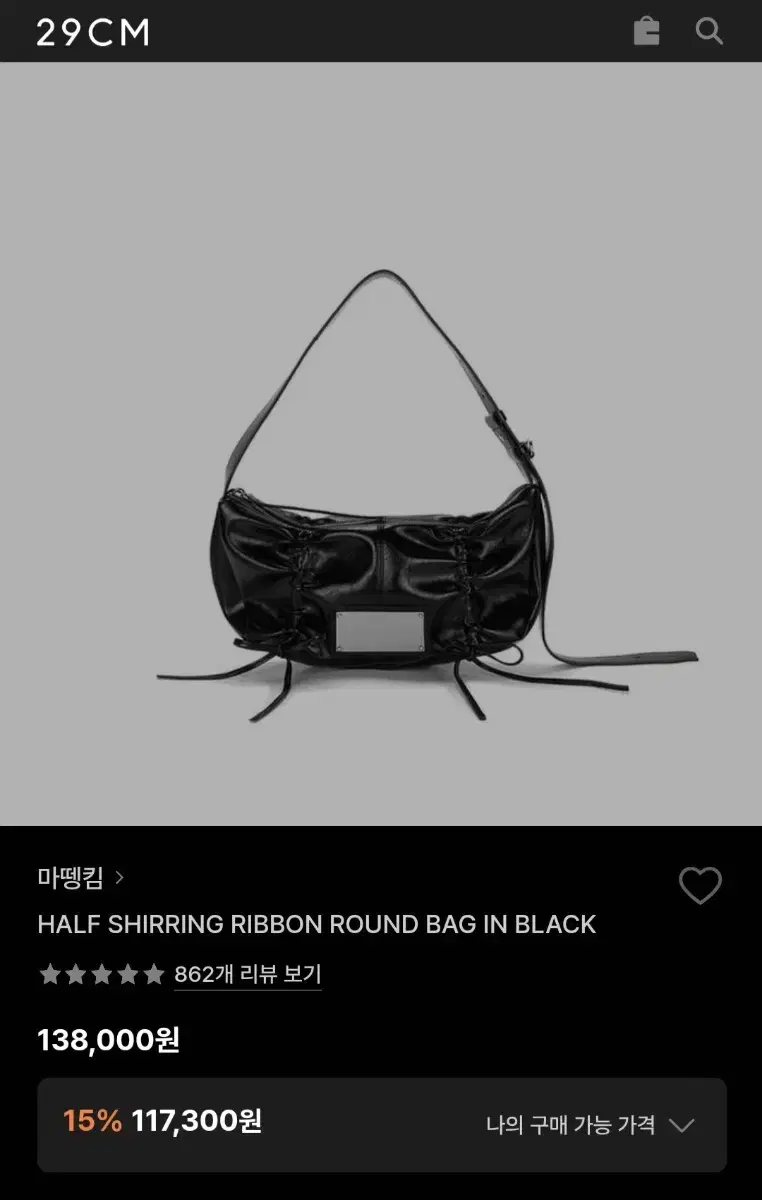The width and height of the screenshot is (762, 1200).
Task: Click the third rating star
Action: [x=101, y=974]
